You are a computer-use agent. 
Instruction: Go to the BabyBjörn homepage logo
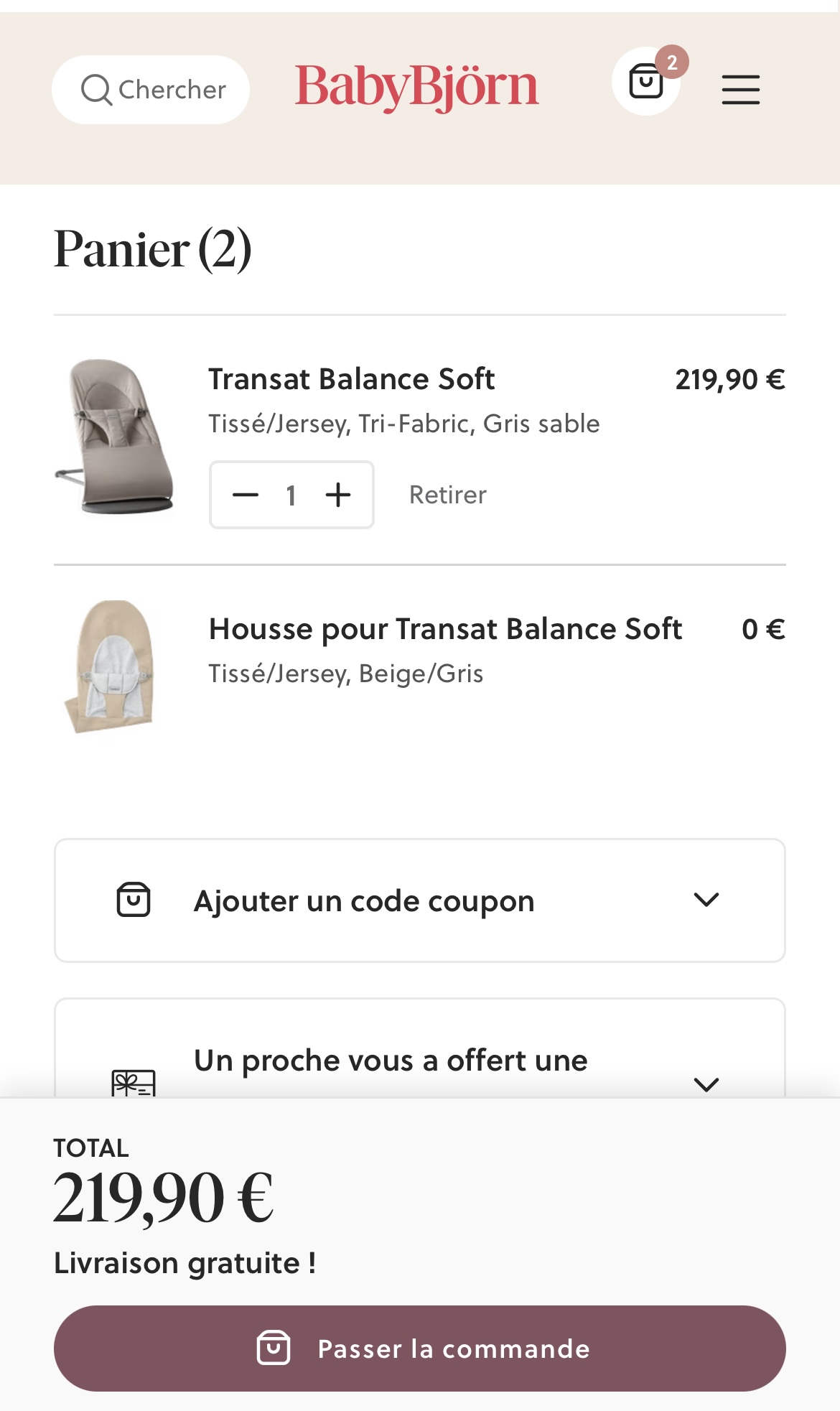click(x=416, y=88)
